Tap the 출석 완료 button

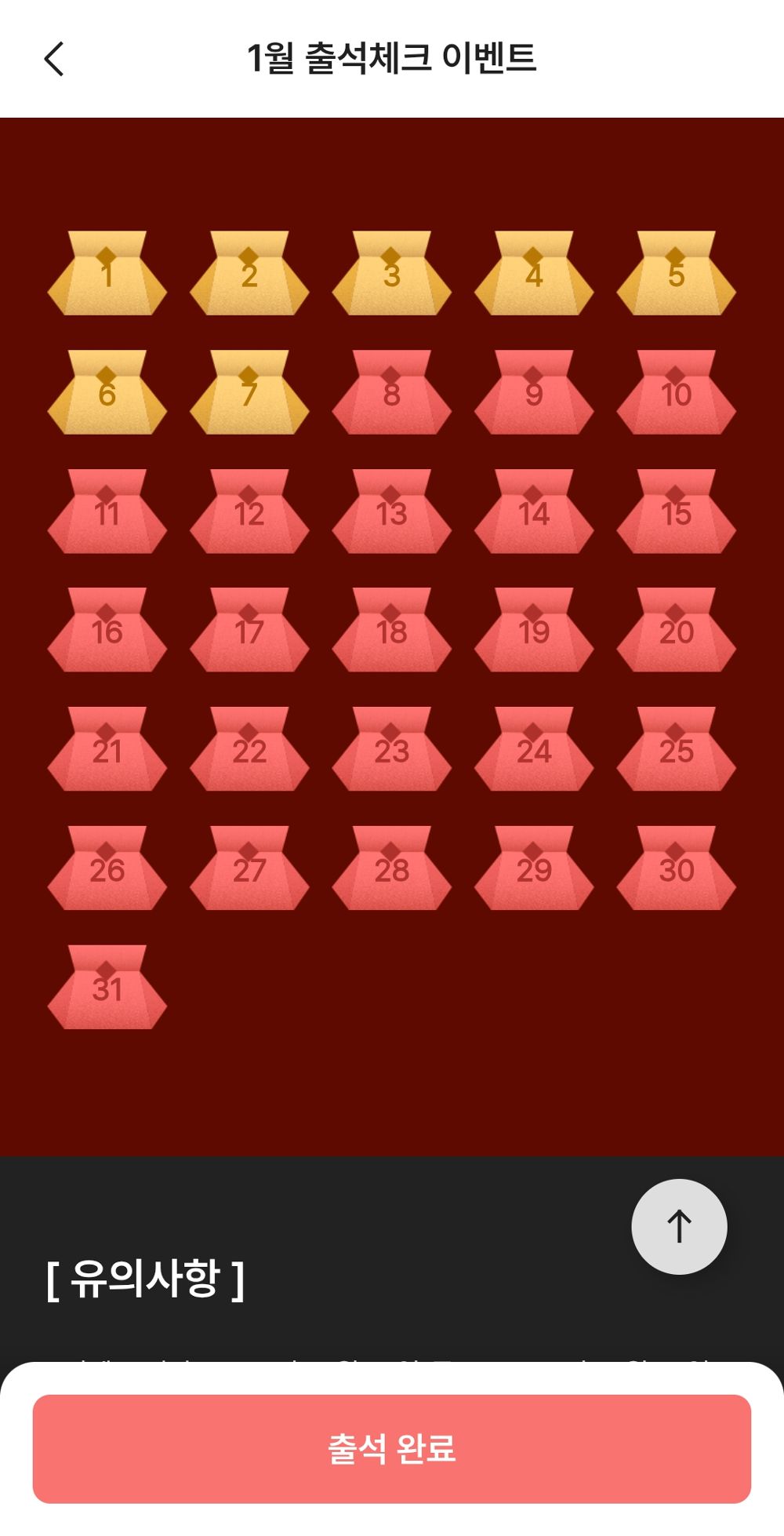(392, 1448)
